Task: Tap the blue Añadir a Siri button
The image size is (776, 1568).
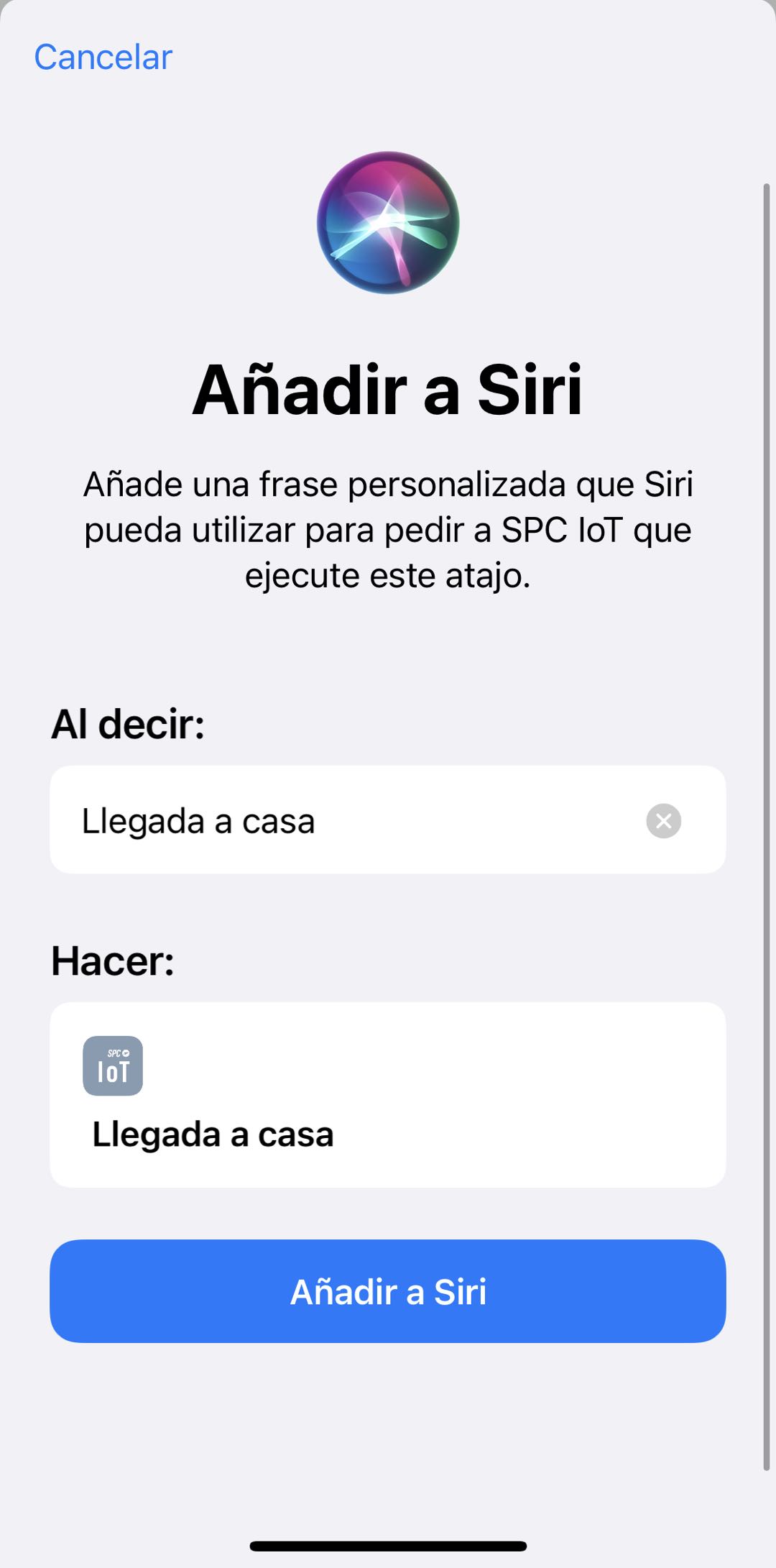Action: 388,1291
